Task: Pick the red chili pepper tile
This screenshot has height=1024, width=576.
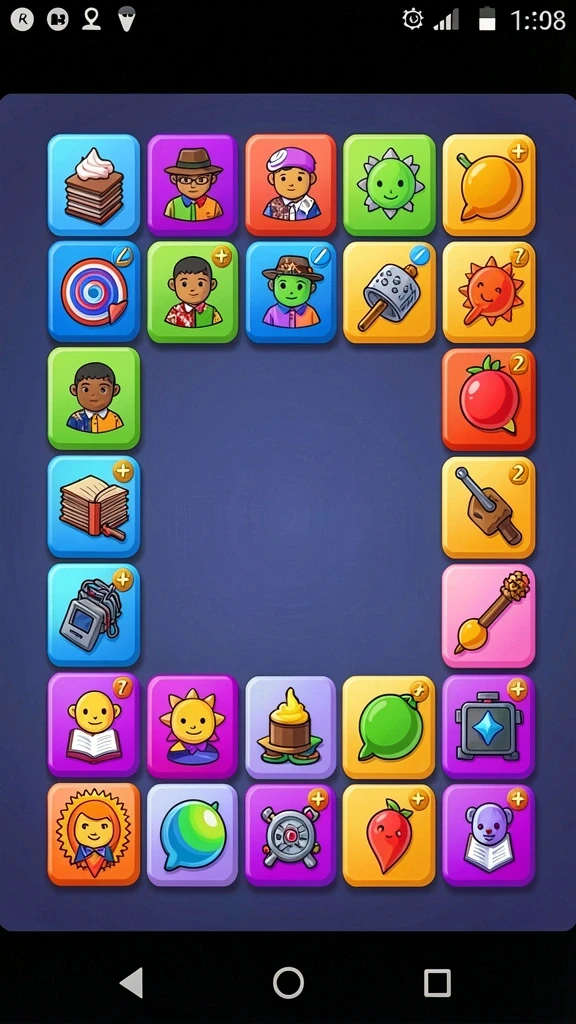Action: (x=389, y=835)
